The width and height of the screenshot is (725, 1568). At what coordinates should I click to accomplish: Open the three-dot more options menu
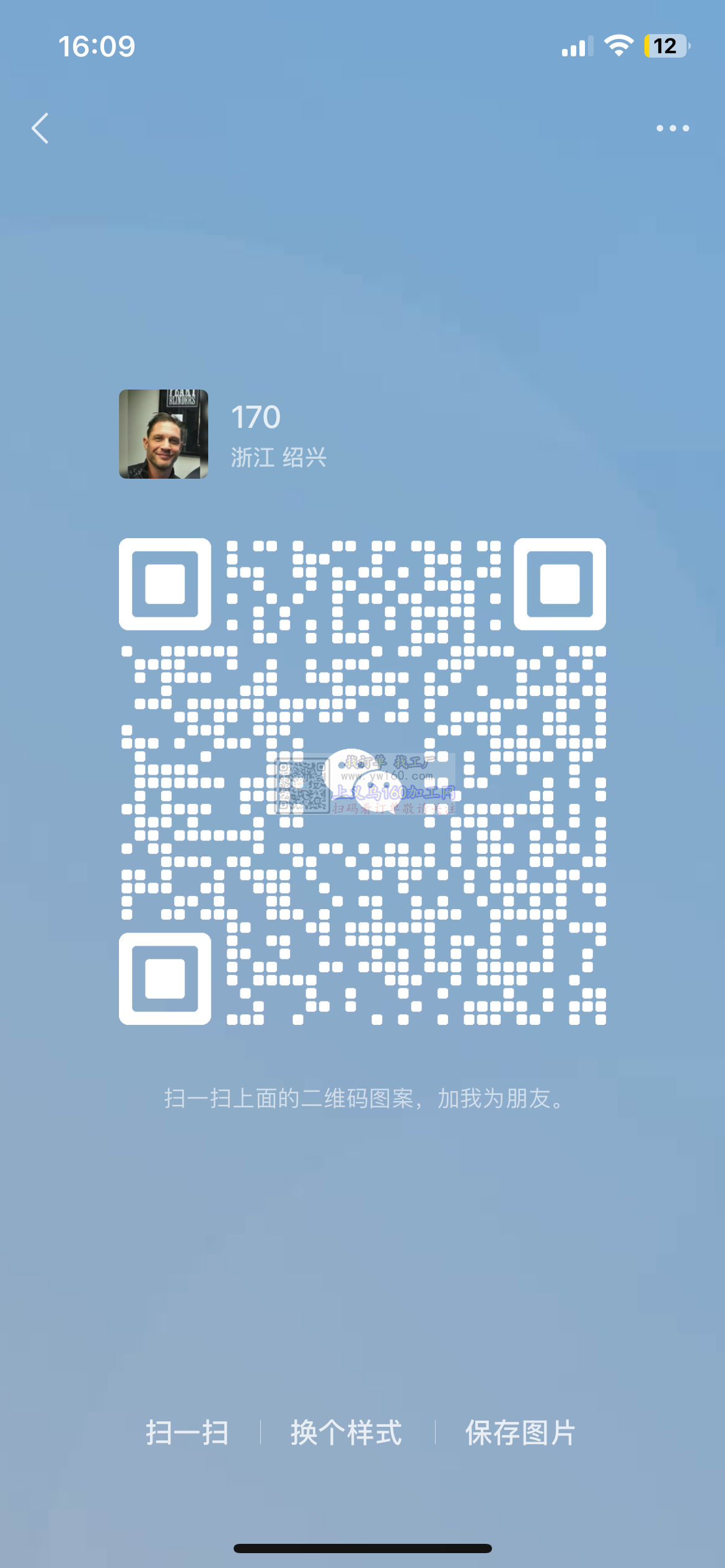672,128
